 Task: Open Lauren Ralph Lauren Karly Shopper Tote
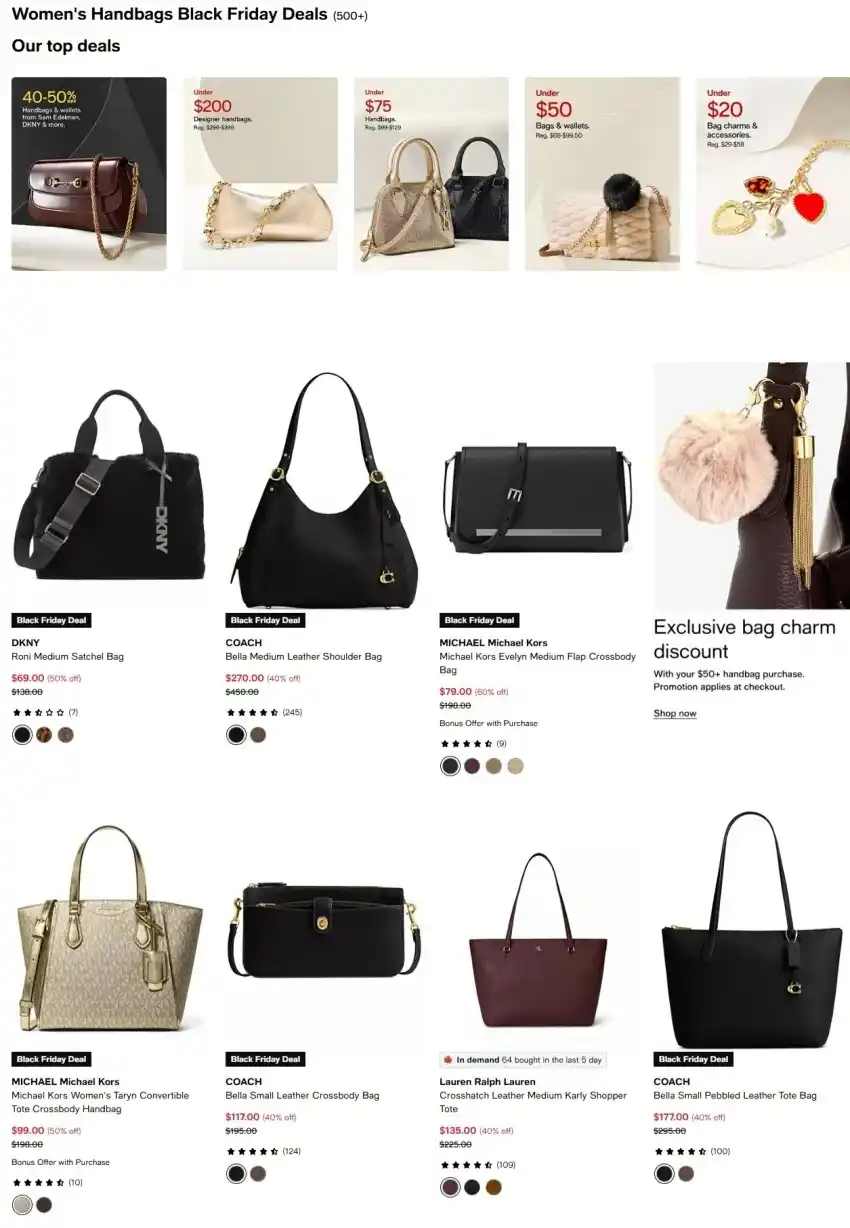pyautogui.click(x=538, y=940)
